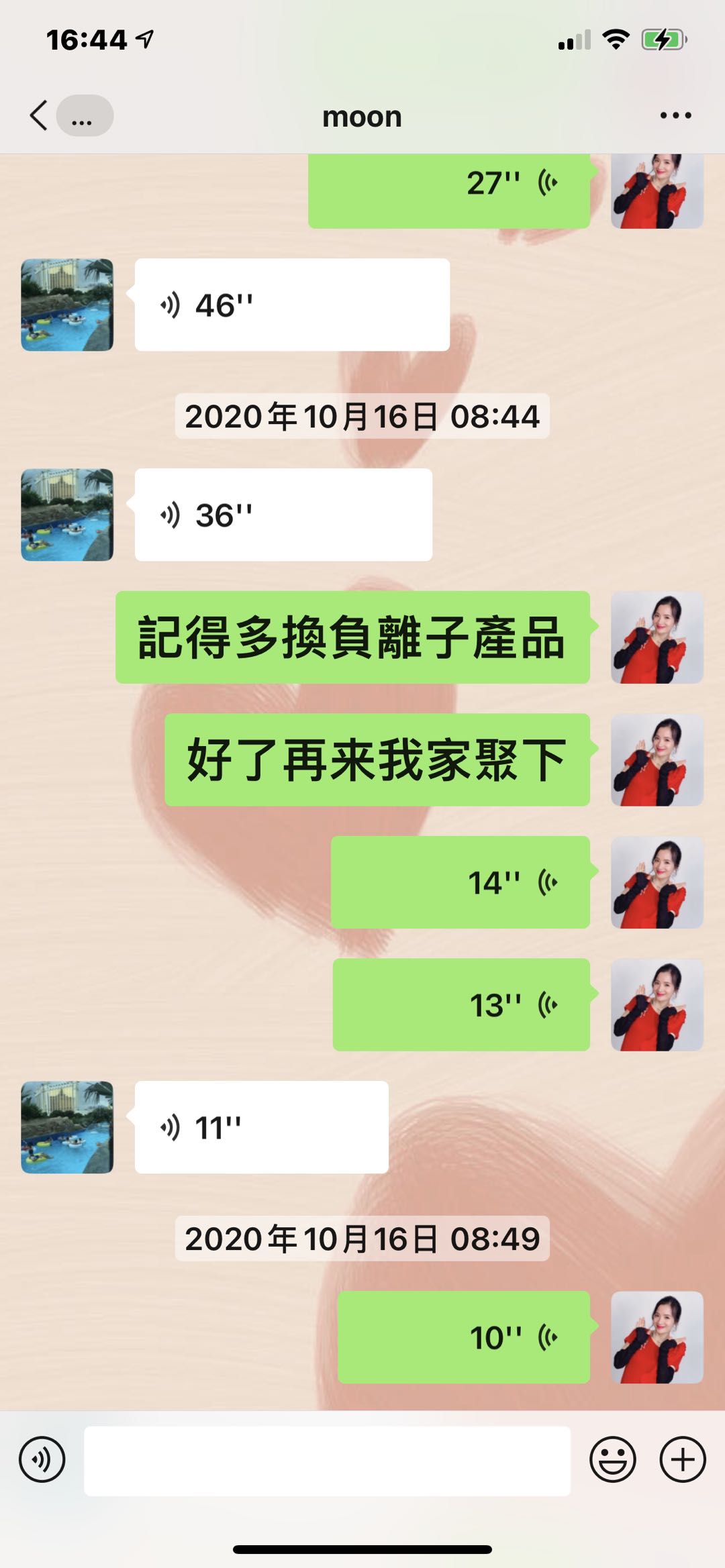Image resolution: width=725 pixels, height=1568 pixels.
Task: Open the emoji sticker panel
Action: (612, 1460)
